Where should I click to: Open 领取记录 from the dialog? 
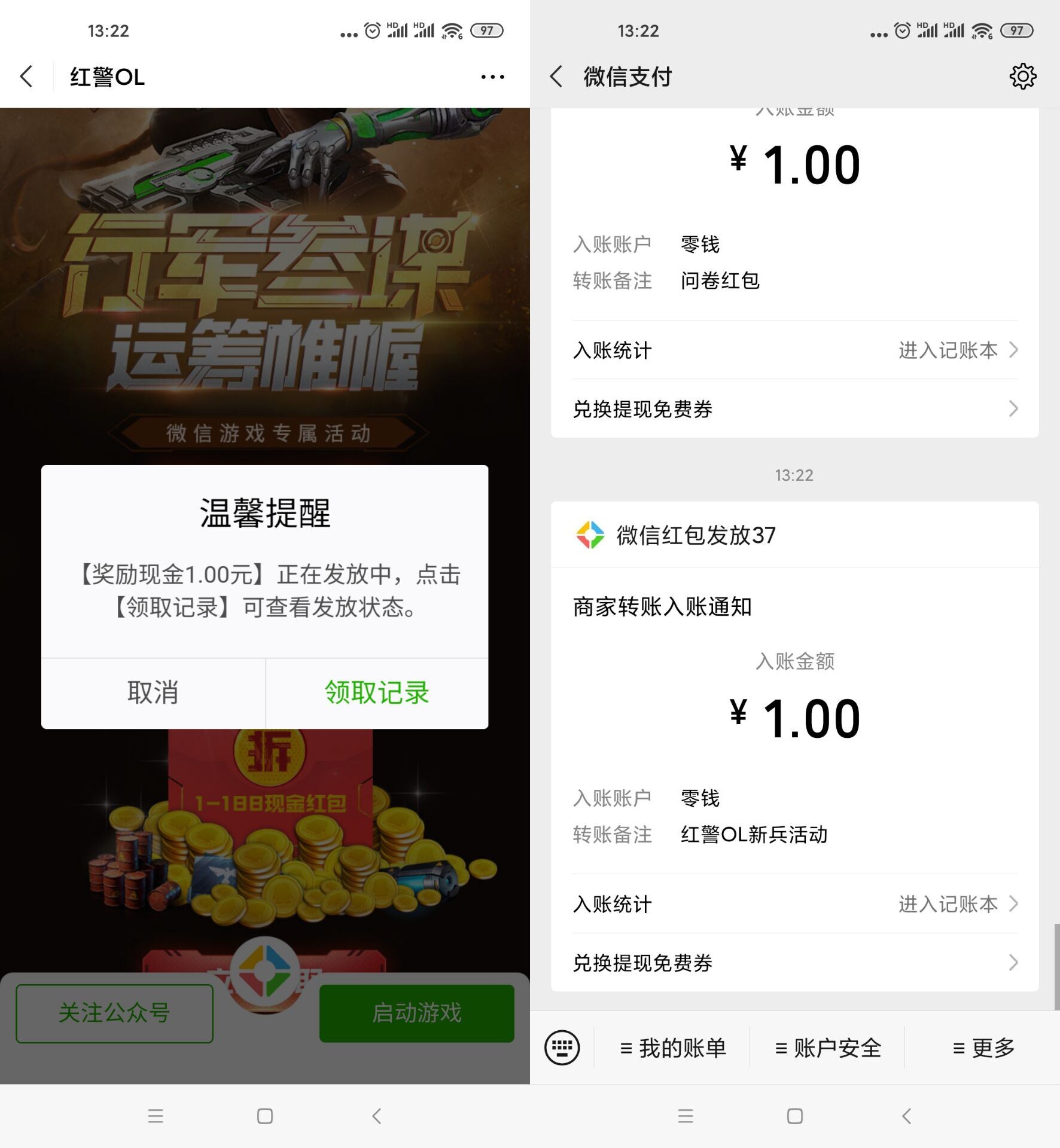click(x=377, y=693)
